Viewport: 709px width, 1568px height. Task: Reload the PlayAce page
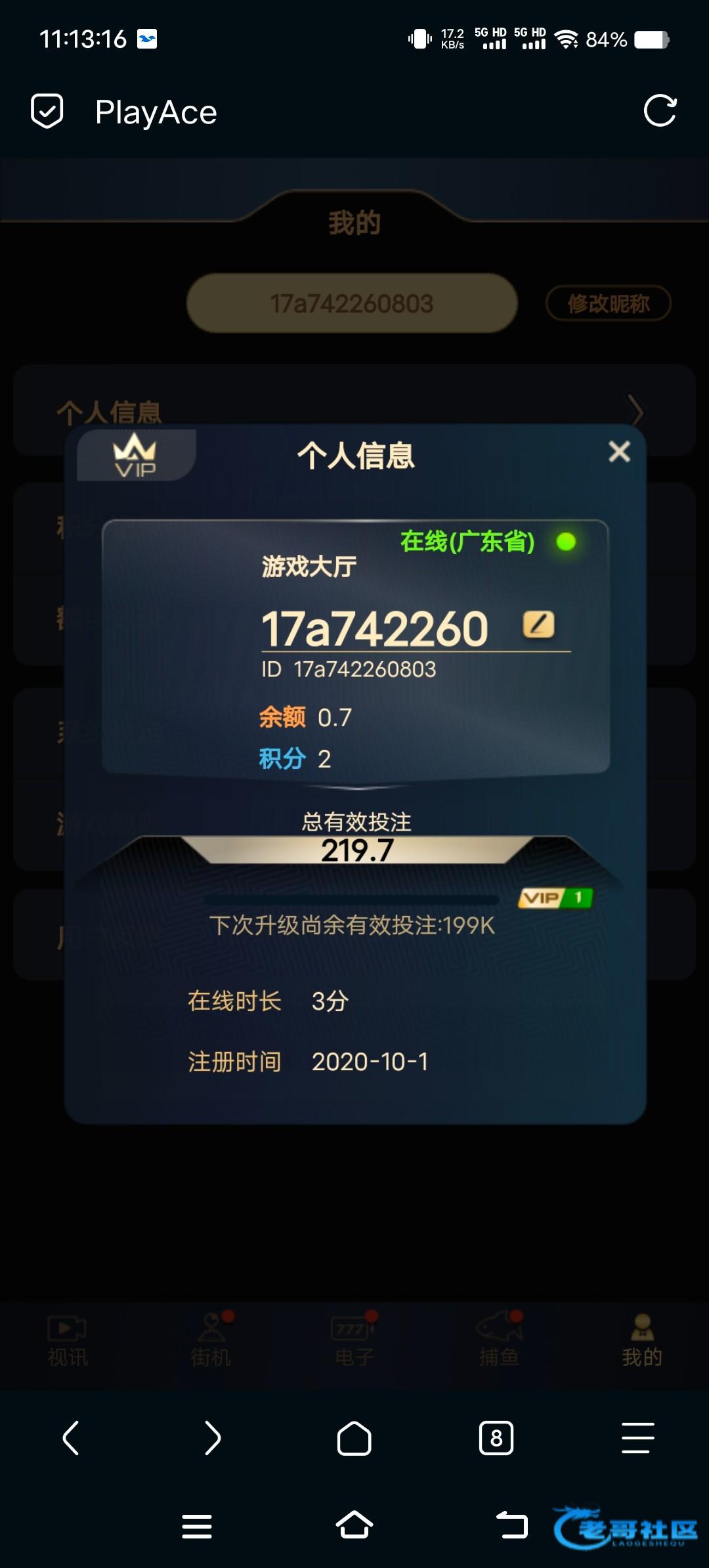[659, 111]
